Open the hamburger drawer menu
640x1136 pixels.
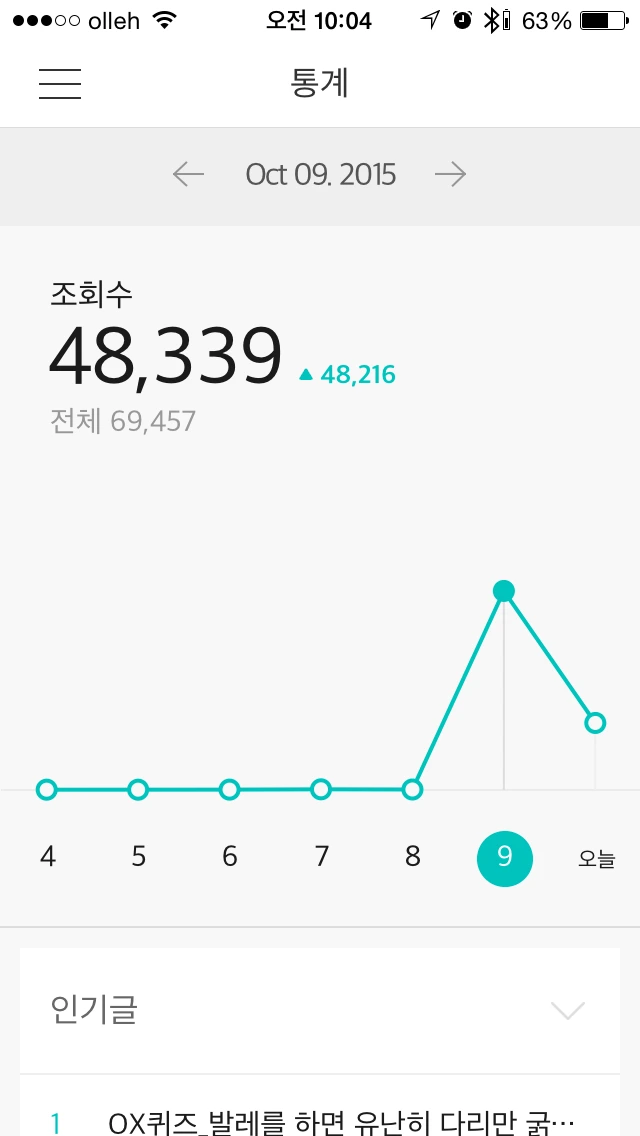pyautogui.click(x=60, y=83)
